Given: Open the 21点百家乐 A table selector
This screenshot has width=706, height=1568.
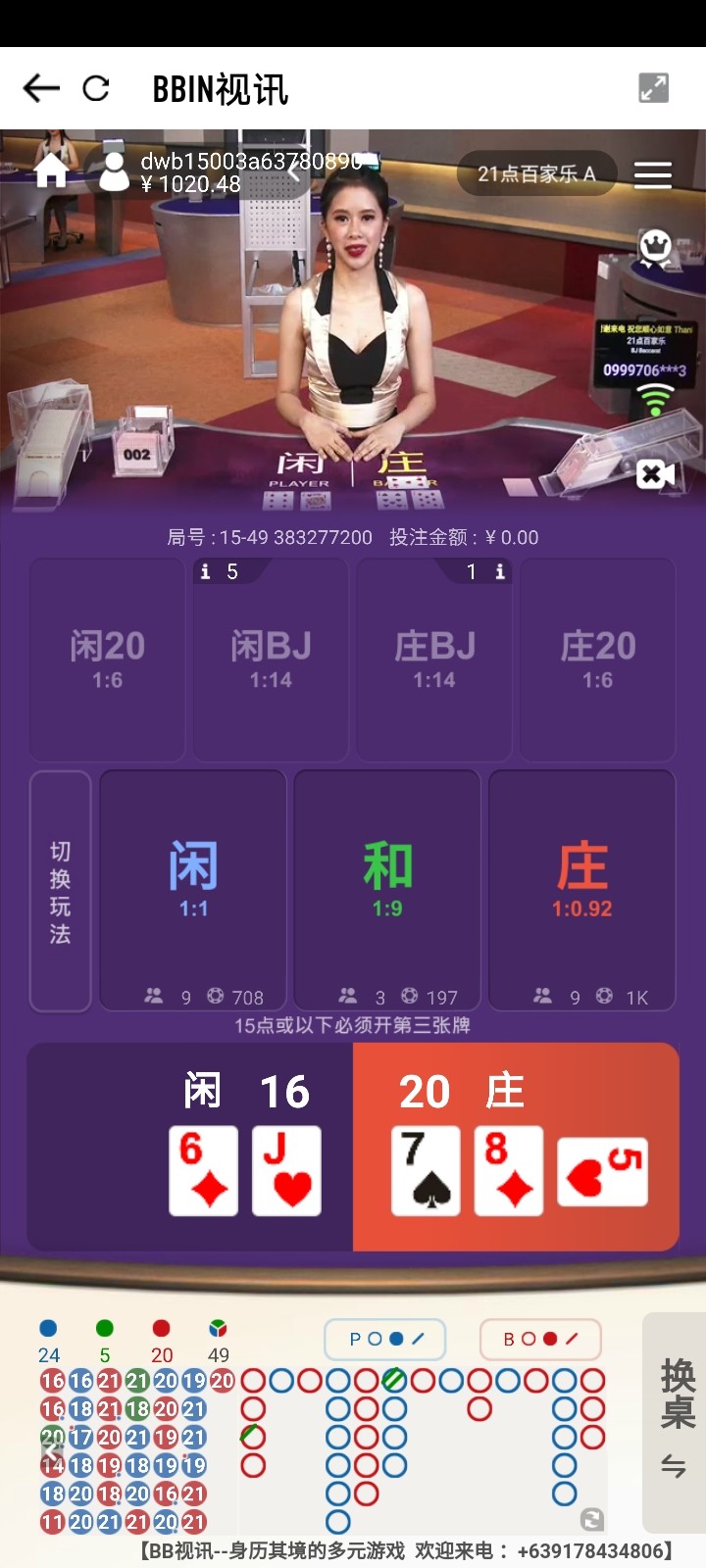Looking at the screenshot, I should [x=536, y=174].
